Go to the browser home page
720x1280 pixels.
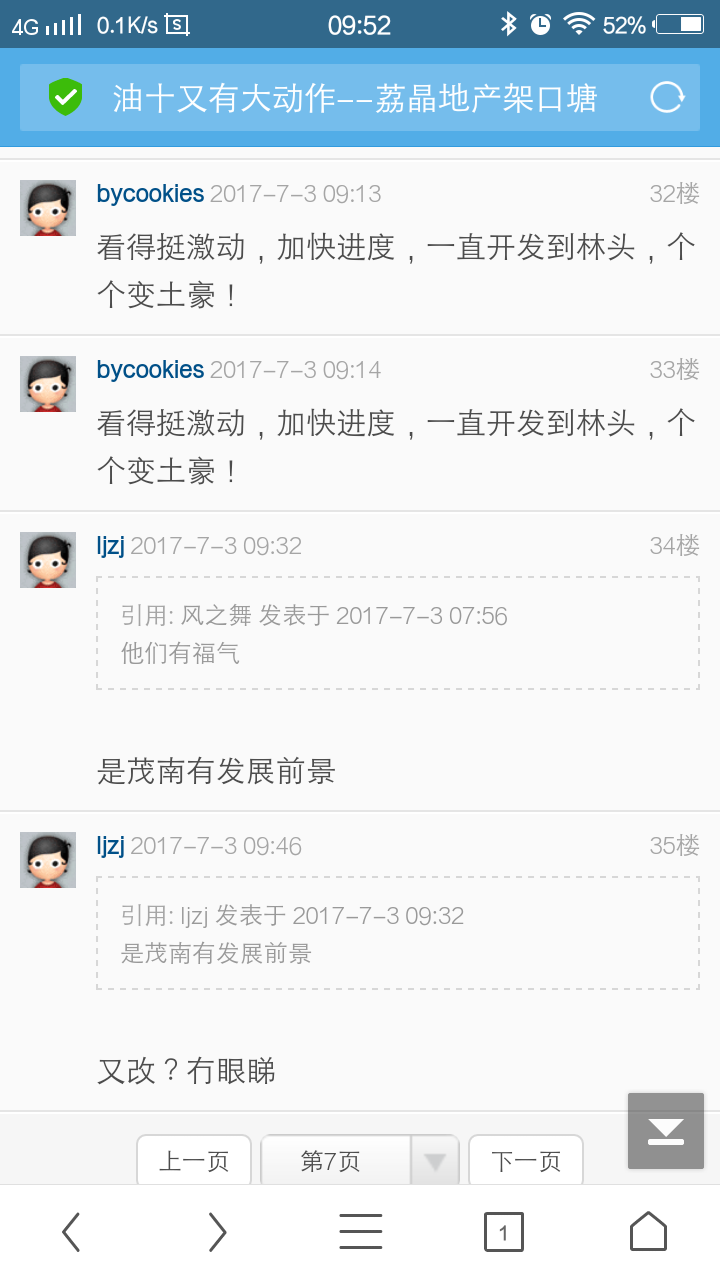[648, 1232]
